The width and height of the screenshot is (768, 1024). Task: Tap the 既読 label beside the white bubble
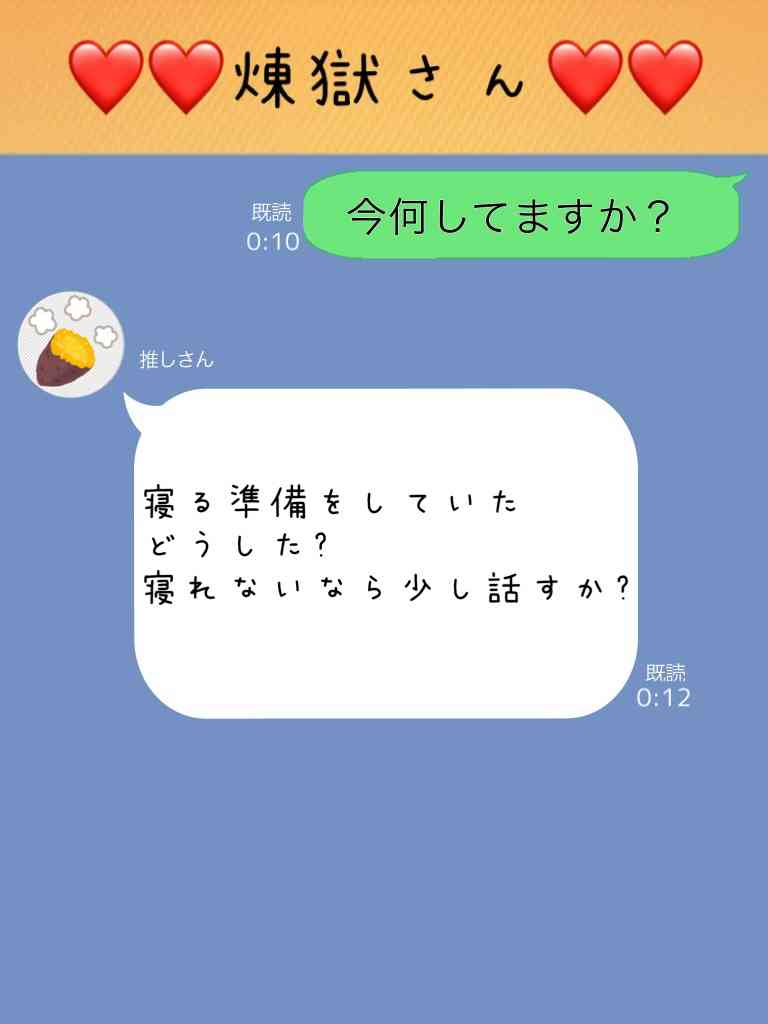click(x=665, y=673)
